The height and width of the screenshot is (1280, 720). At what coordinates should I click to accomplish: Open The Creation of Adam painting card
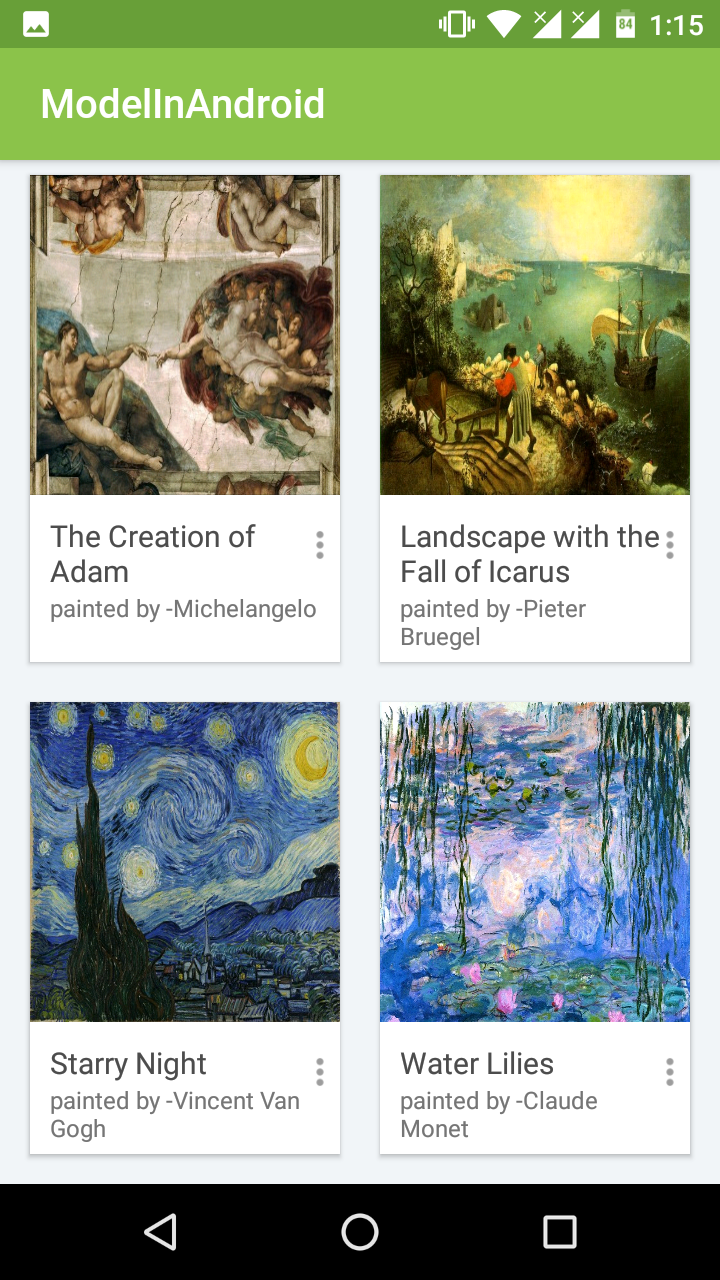(x=185, y=335)
